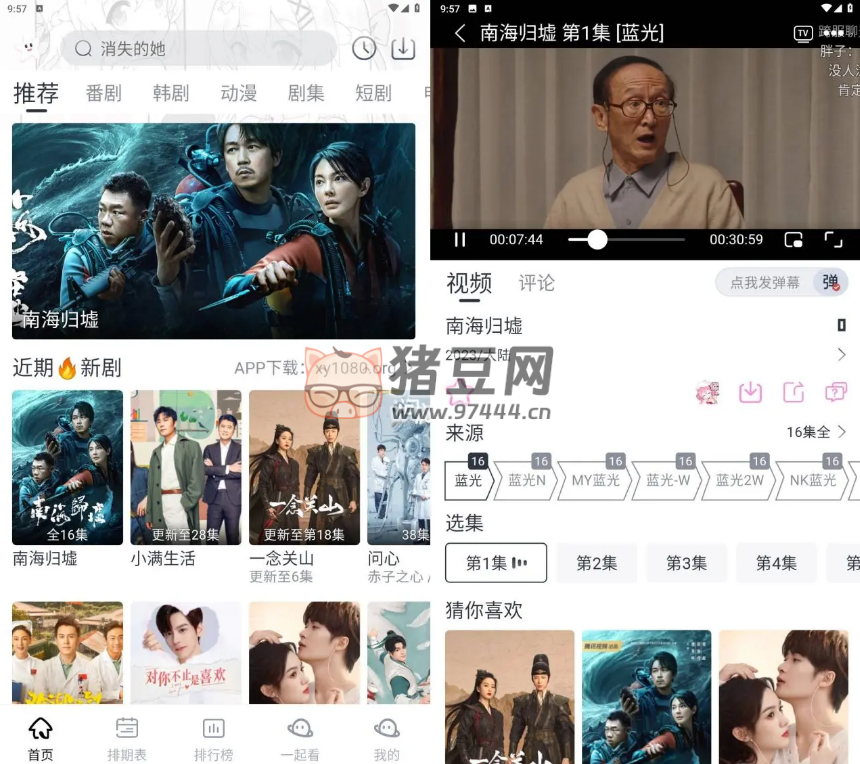Select the 短剧 category tab
860x764 pixels.
coord(373,93)
